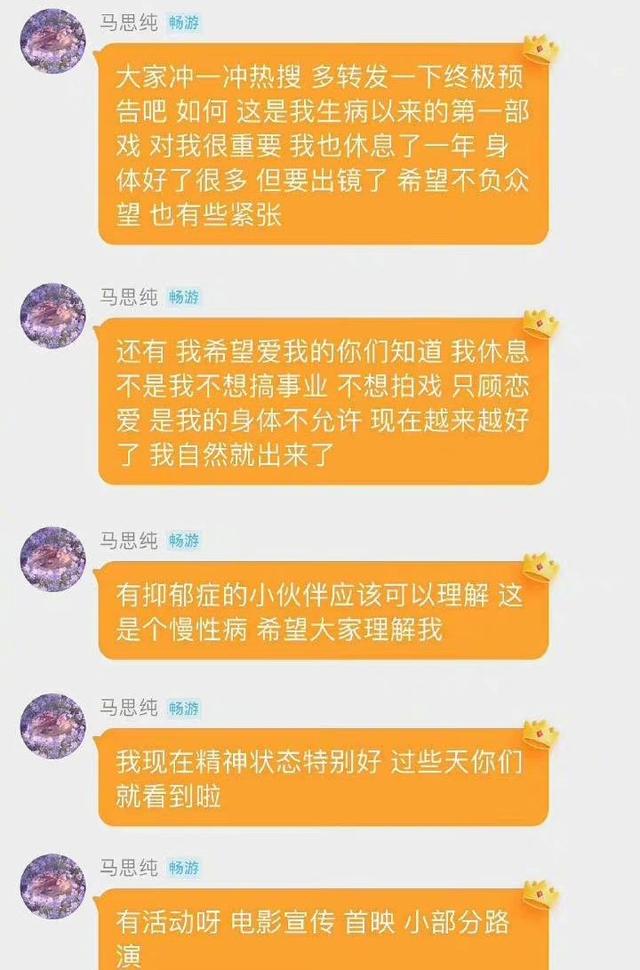Tap 马思纯's avatar beside the 有抑郁症的小伙伴 message
The width and height of the screenshot is (640, 970).
pos(53,560)
